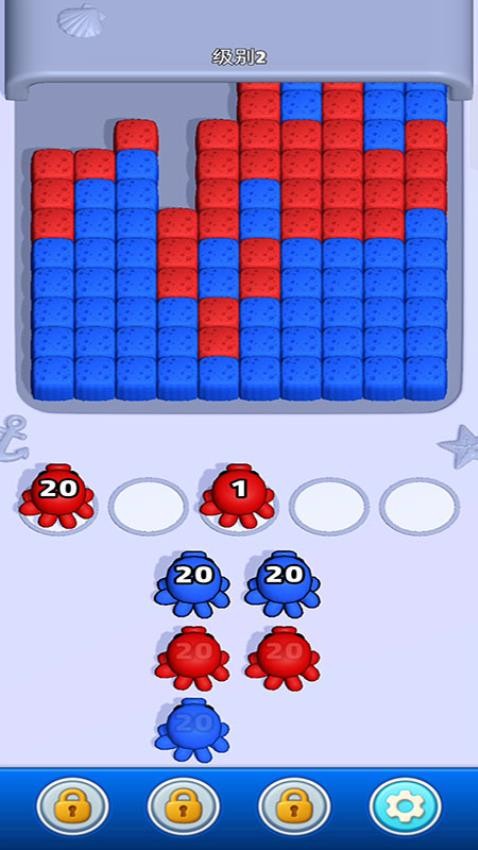
Task: Select the left blue octopus numbered 20
Action: point(192,584)
